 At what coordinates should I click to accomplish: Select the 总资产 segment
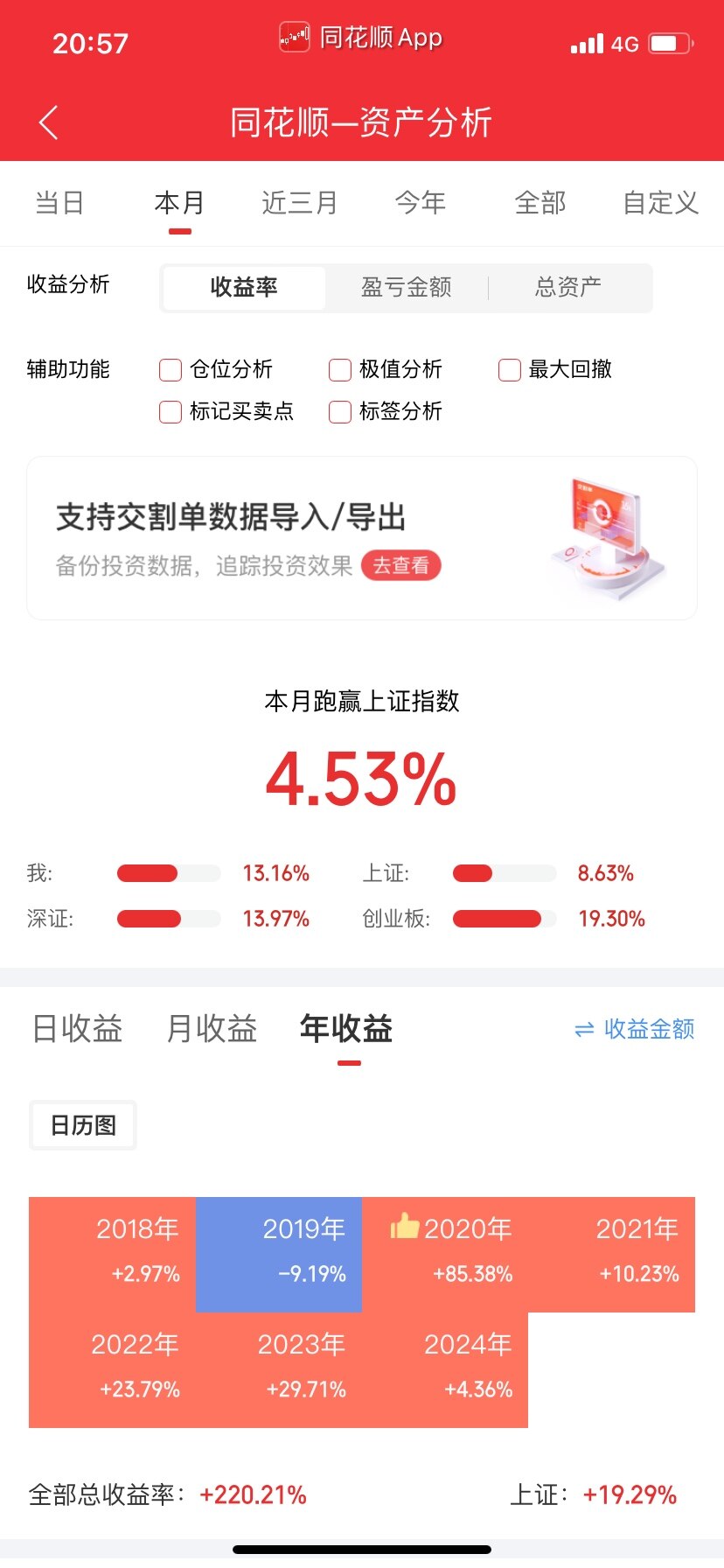(568, 287)
